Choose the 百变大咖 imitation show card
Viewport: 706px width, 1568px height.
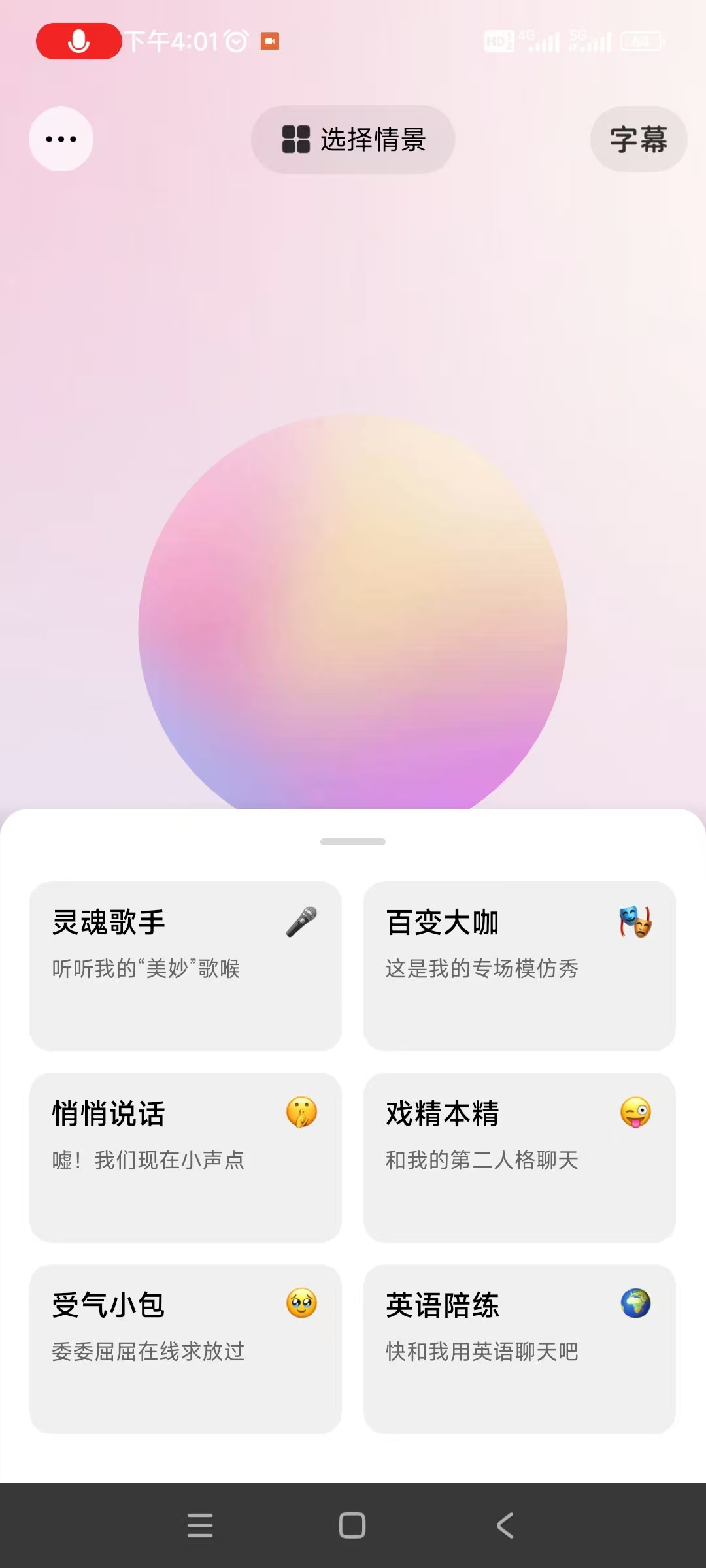click(519, 966)
